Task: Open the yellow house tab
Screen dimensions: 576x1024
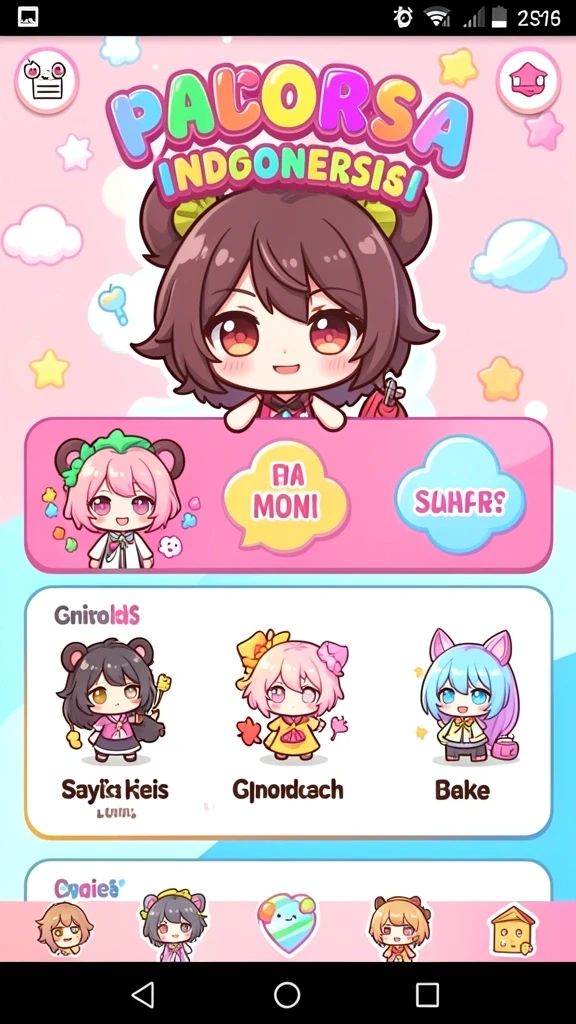Action: click(x=513, y=930)
